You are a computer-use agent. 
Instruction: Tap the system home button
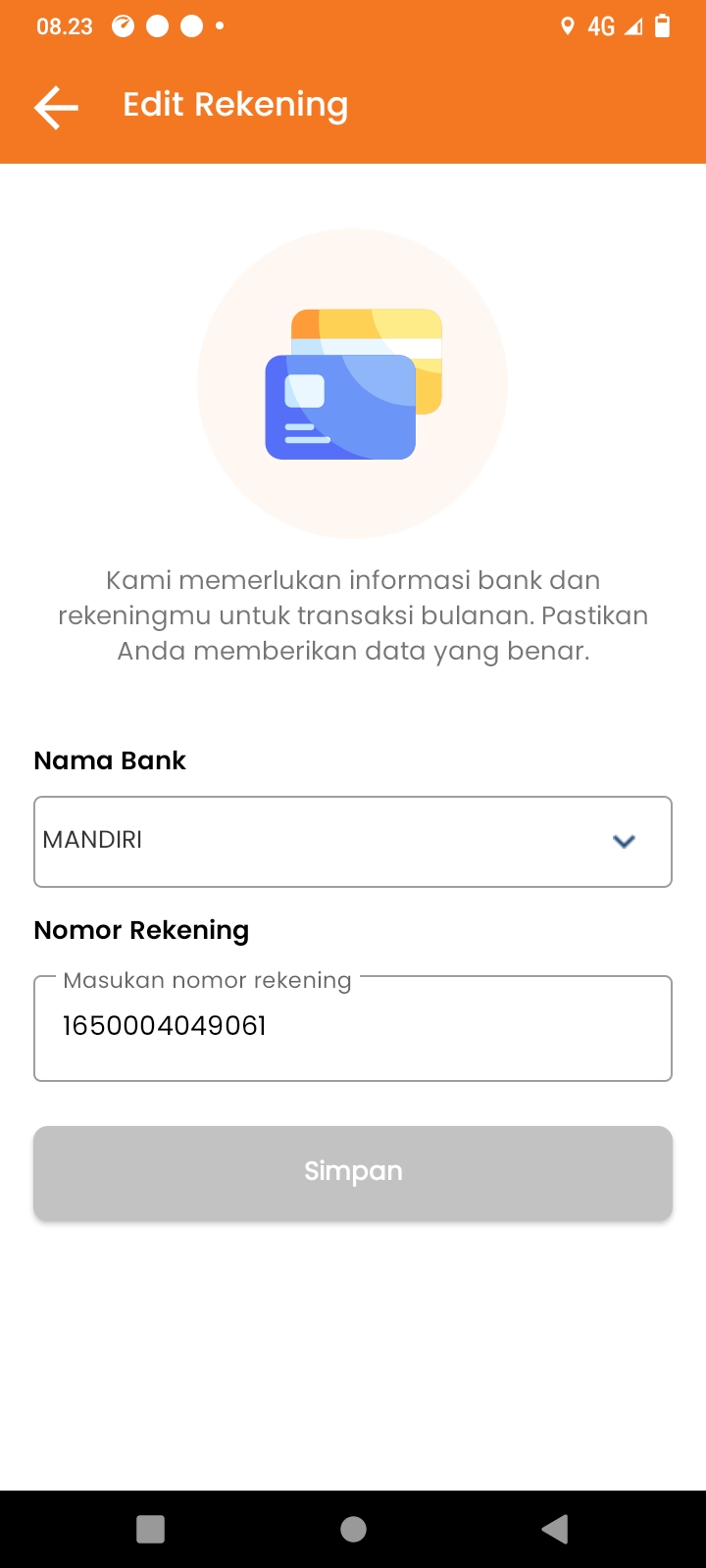pos(353,1529)
